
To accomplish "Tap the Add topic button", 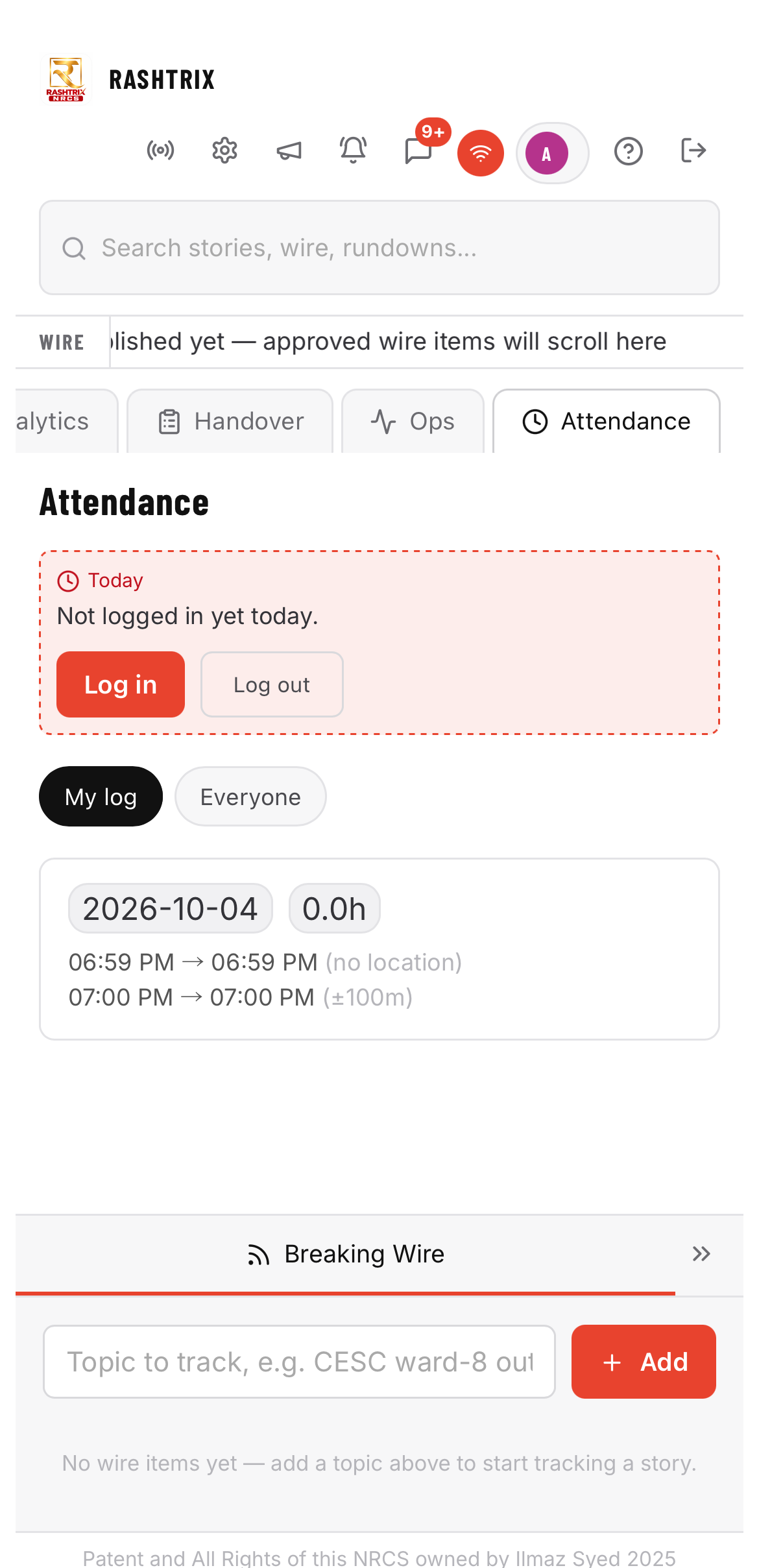I will pos(644,1362).
